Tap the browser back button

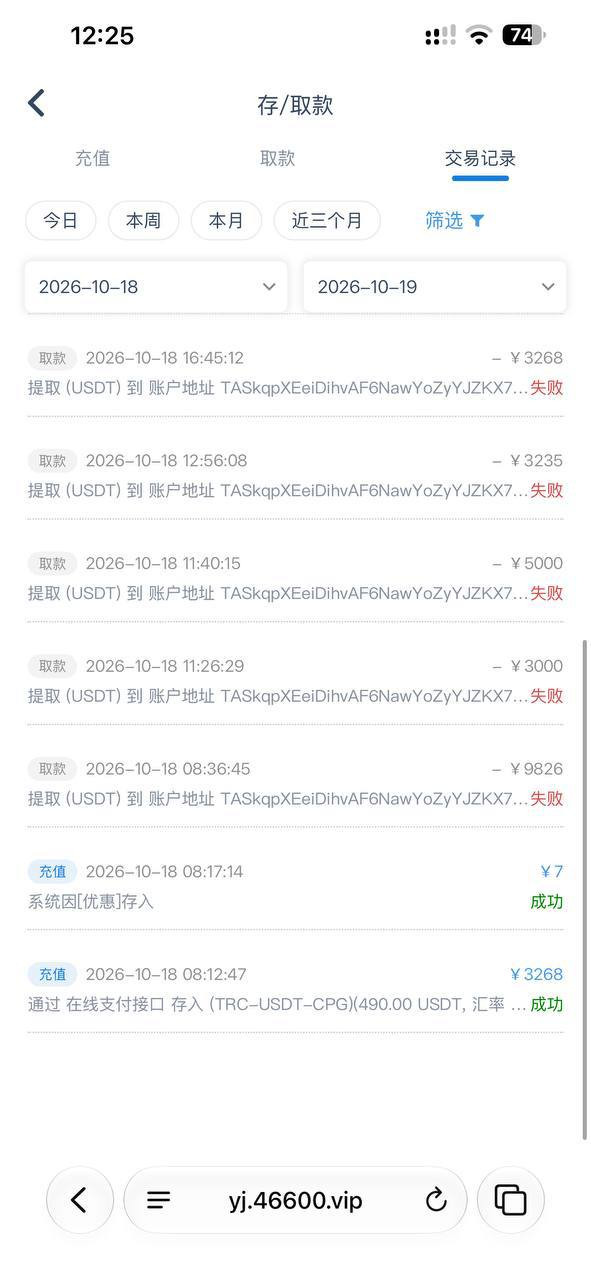(x=79, y=1200)
